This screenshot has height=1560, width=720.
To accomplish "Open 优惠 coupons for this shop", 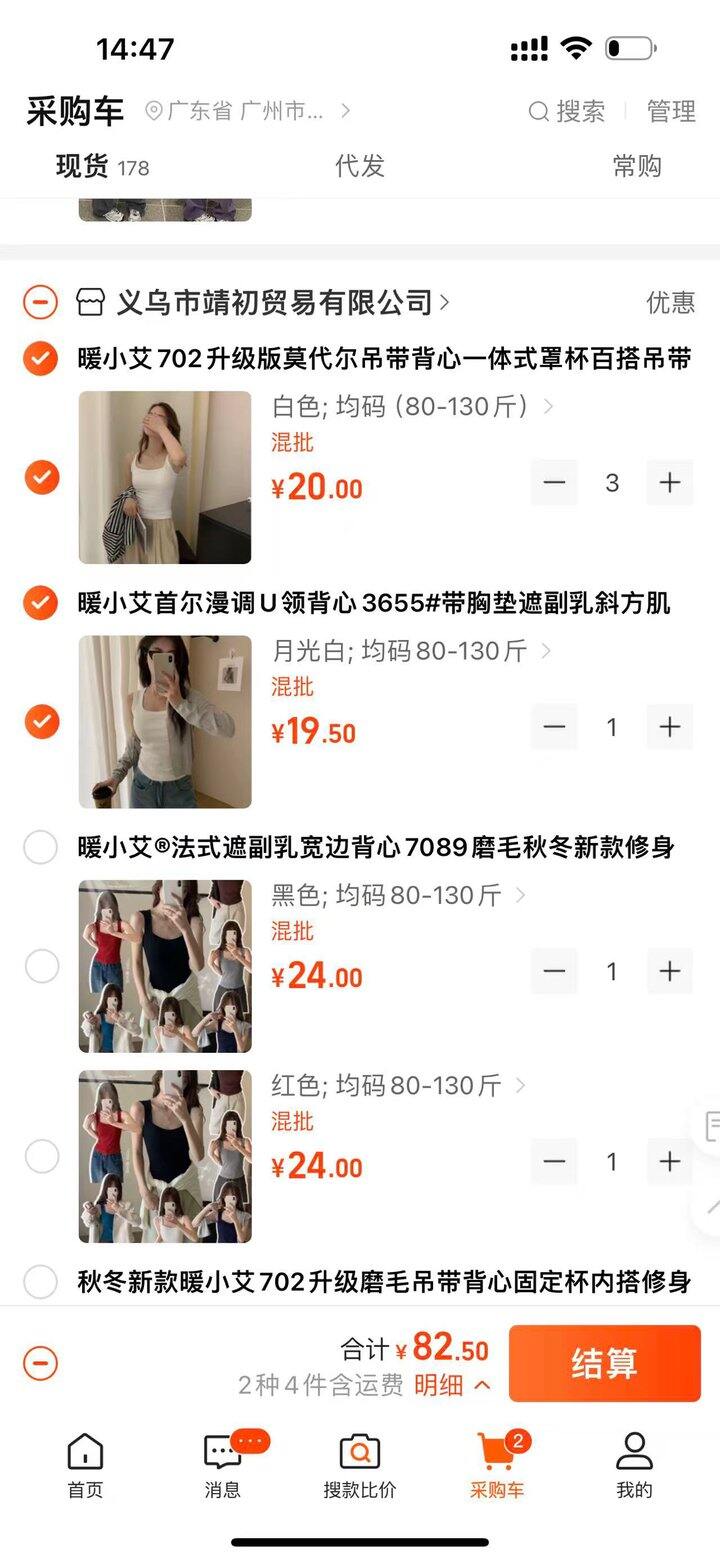I will pyautogui.click(x=670, y=302).
